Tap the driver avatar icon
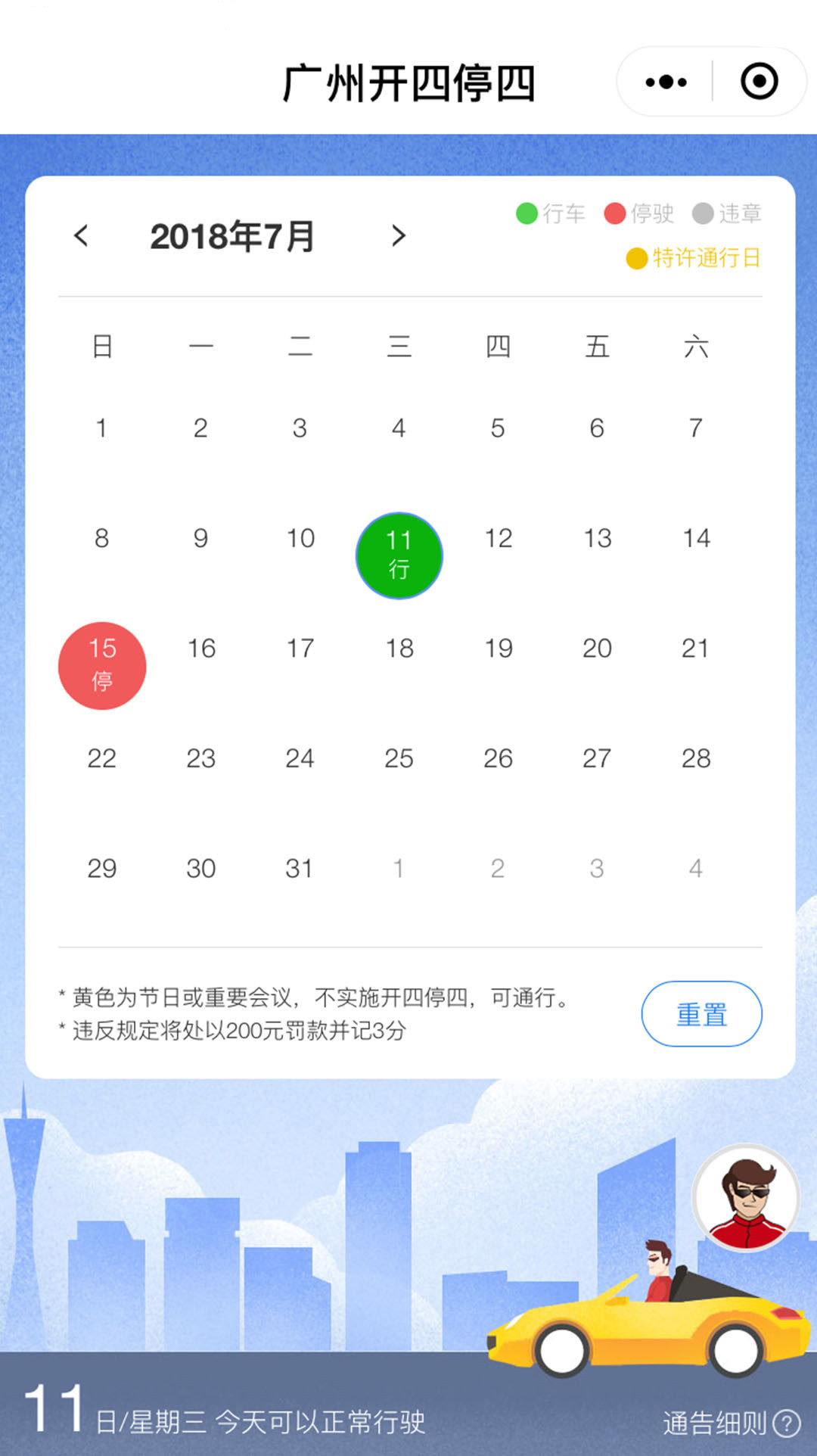 coord(747,1198)
